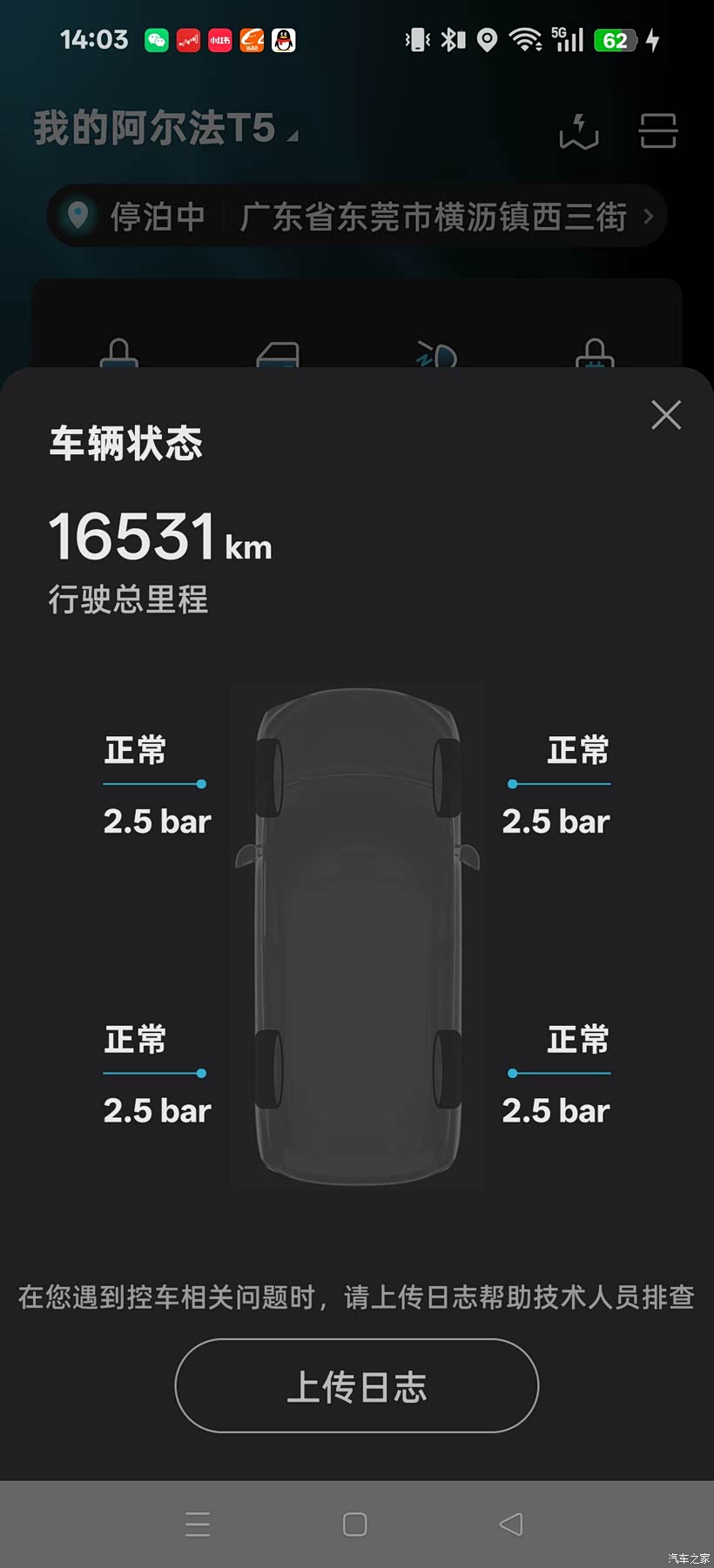Go back with the system back button
The width and height of the screenshot is (714, 1568).
click(511, 1524)
